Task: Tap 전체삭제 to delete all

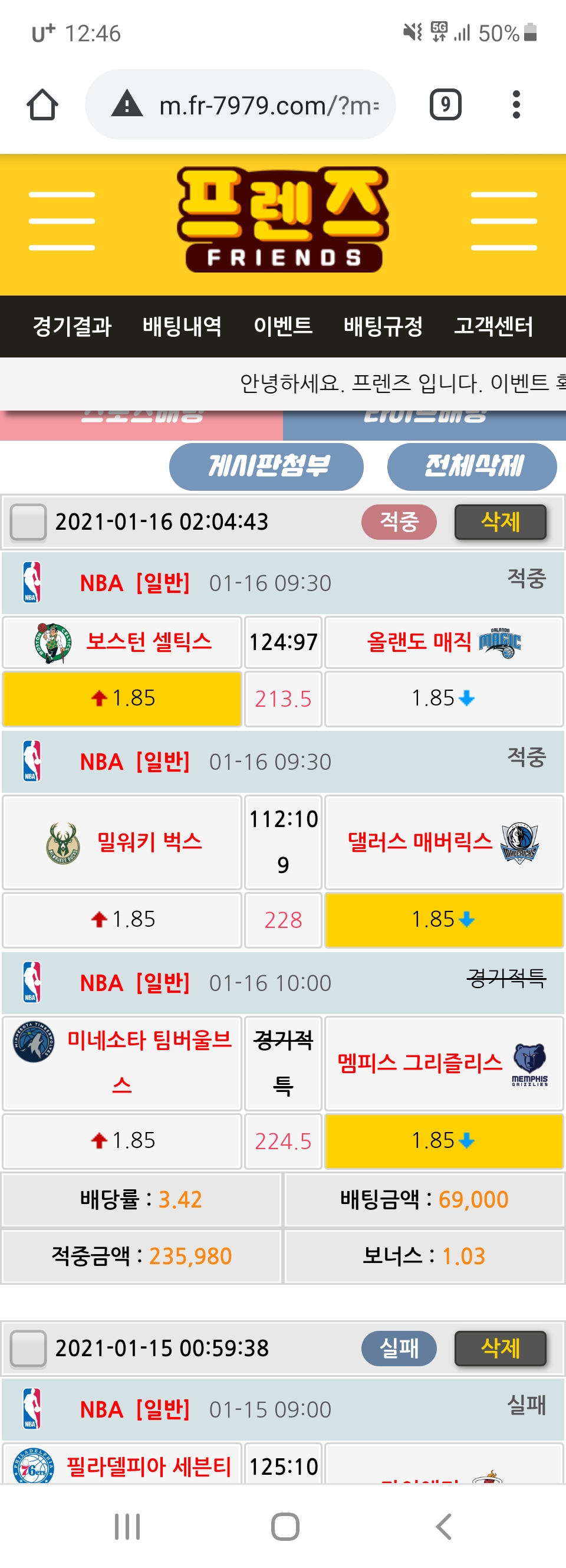Action: 472,466
